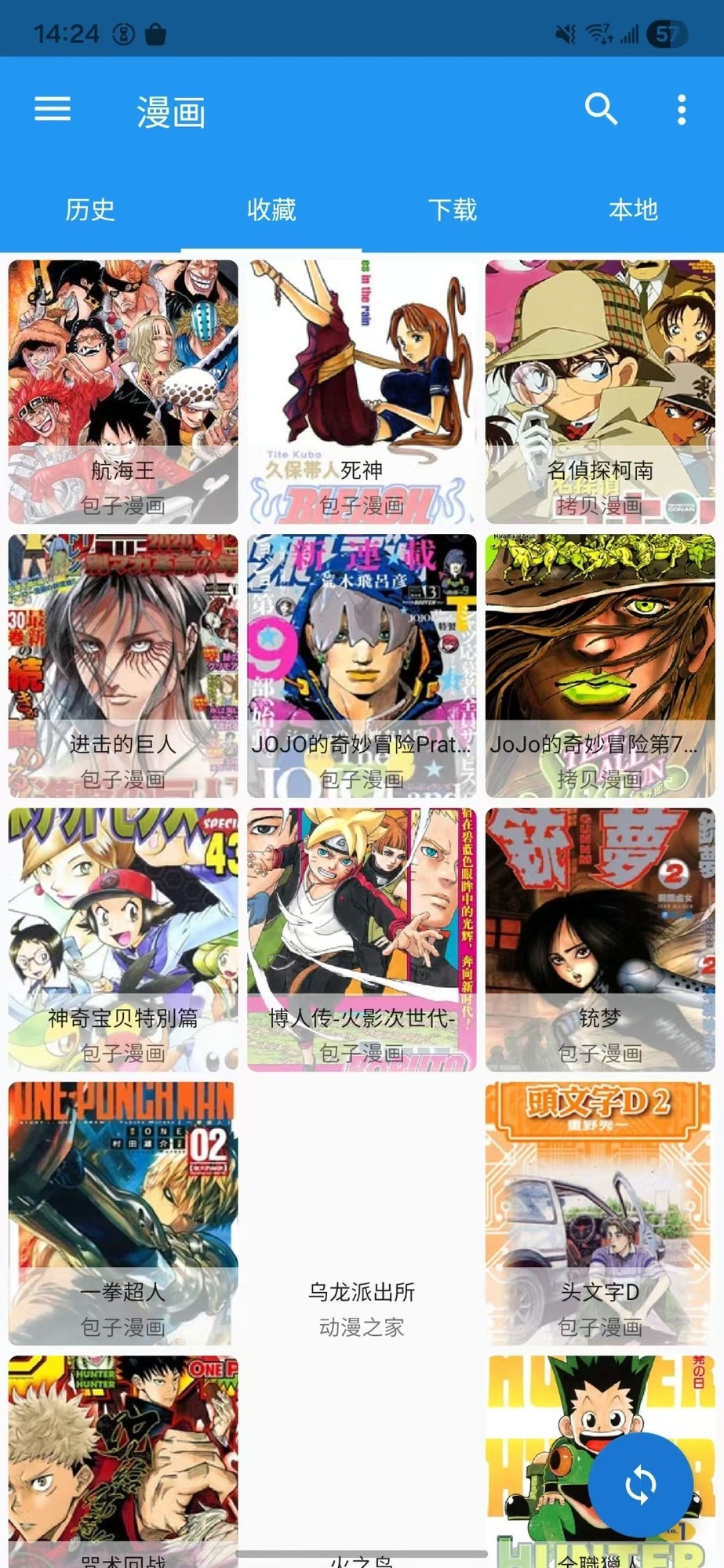Open 乌龙派出所 from 动漫之家
Viewport: 724px width, 1568px height.
[362, 1213]
